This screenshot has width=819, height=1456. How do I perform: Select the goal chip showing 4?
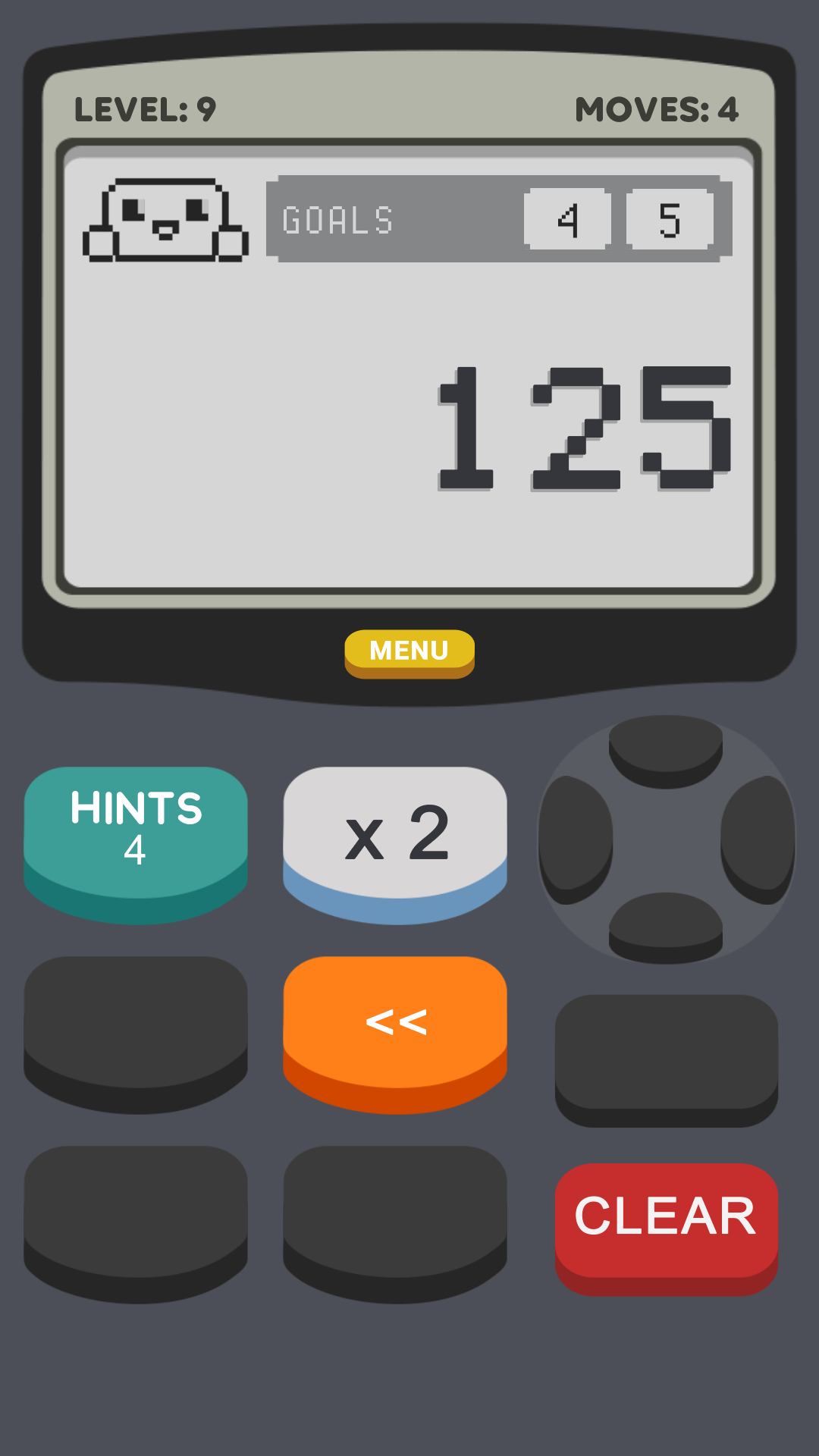coord(566,220)
